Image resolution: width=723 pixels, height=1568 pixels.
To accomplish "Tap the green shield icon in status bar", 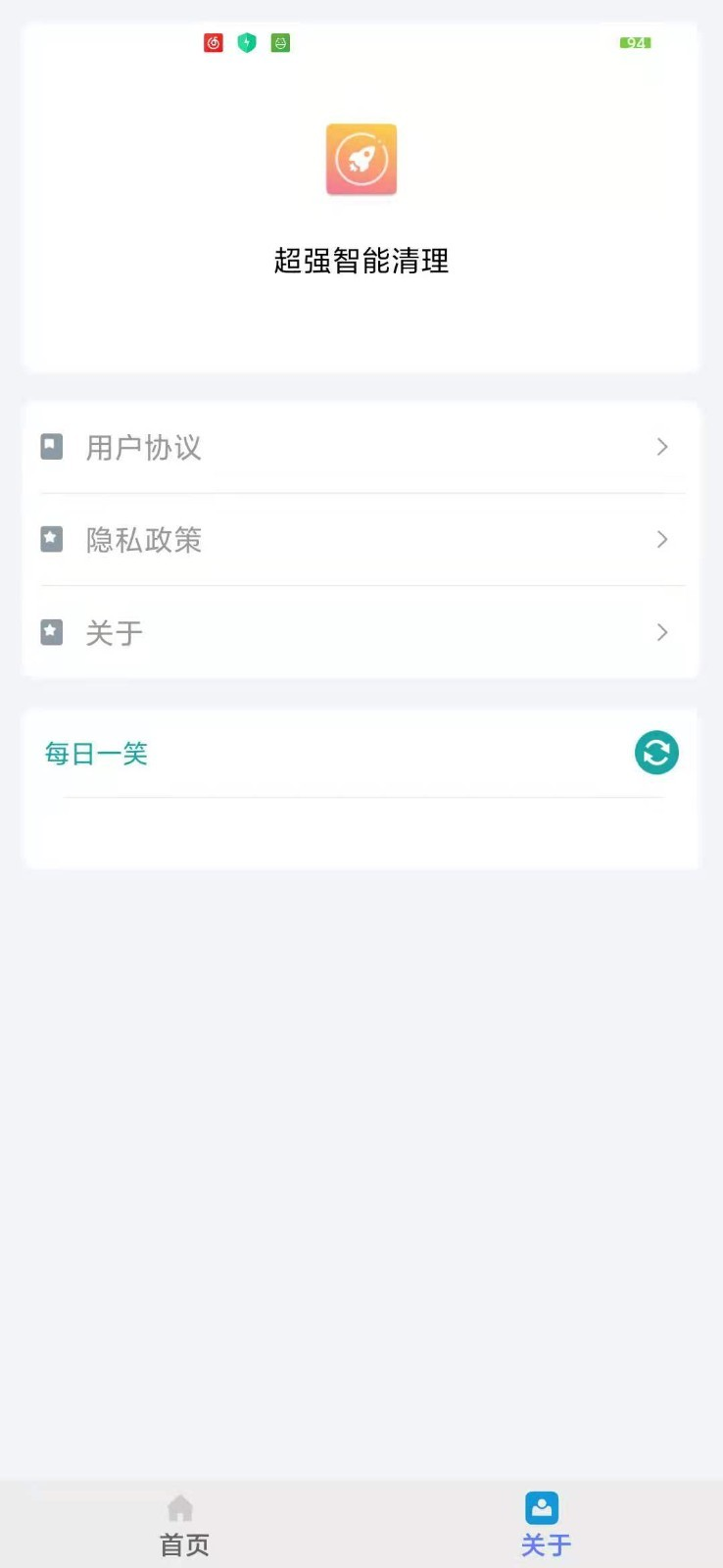I will pos(247,42).
